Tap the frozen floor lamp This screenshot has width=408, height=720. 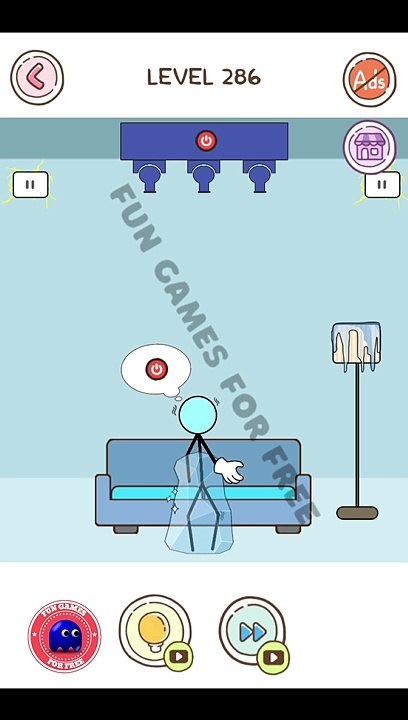pyautogui.click(x=357, y=421)
